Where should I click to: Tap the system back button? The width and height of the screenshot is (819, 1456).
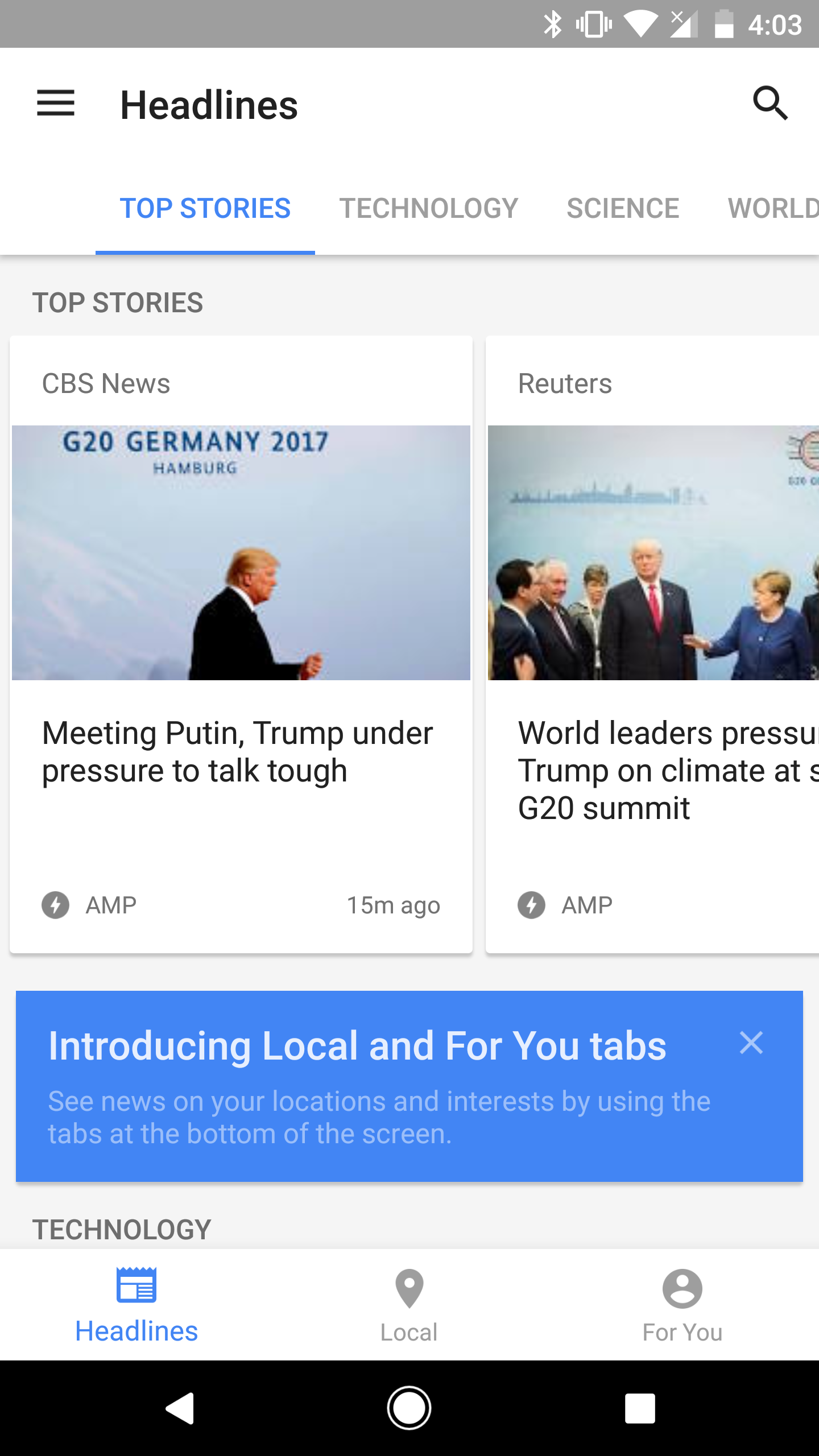(x=180, y=1408)
